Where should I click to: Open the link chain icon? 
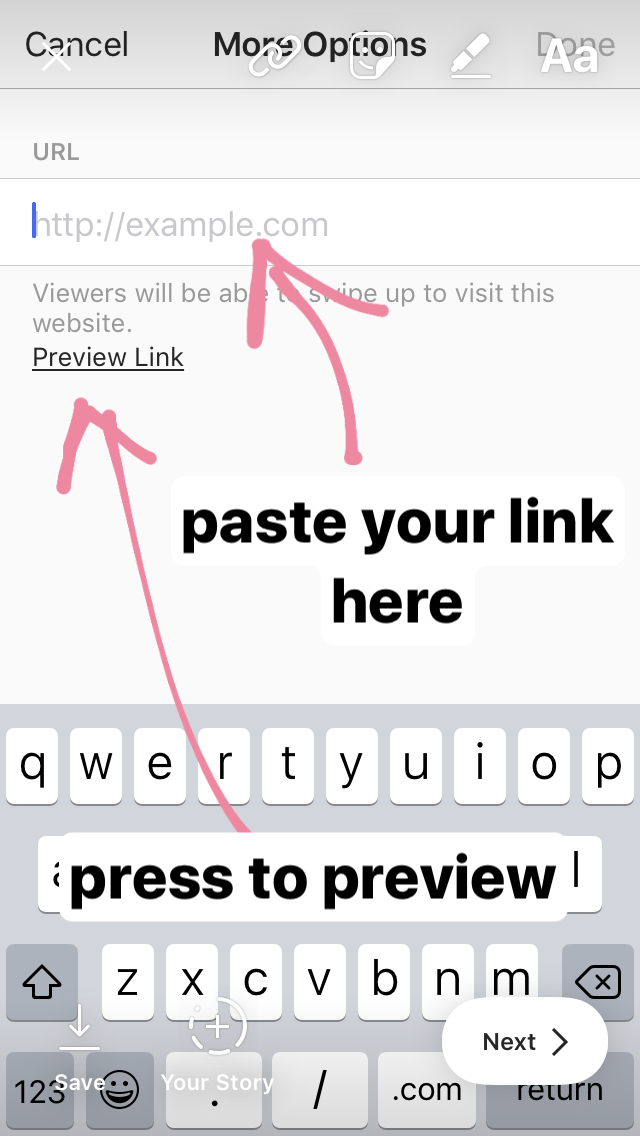[x=275, y=57]
